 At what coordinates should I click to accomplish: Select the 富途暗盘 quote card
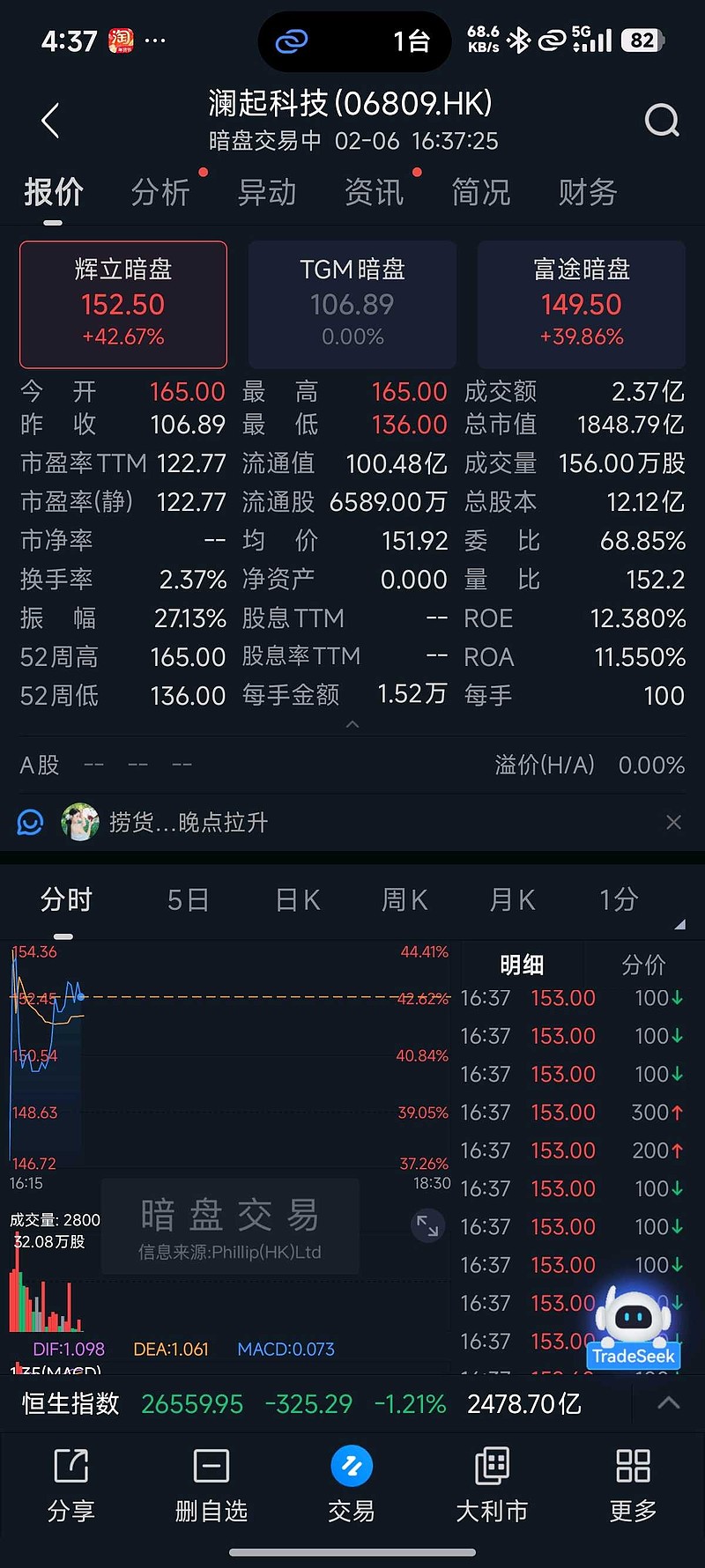pos(581,304)
